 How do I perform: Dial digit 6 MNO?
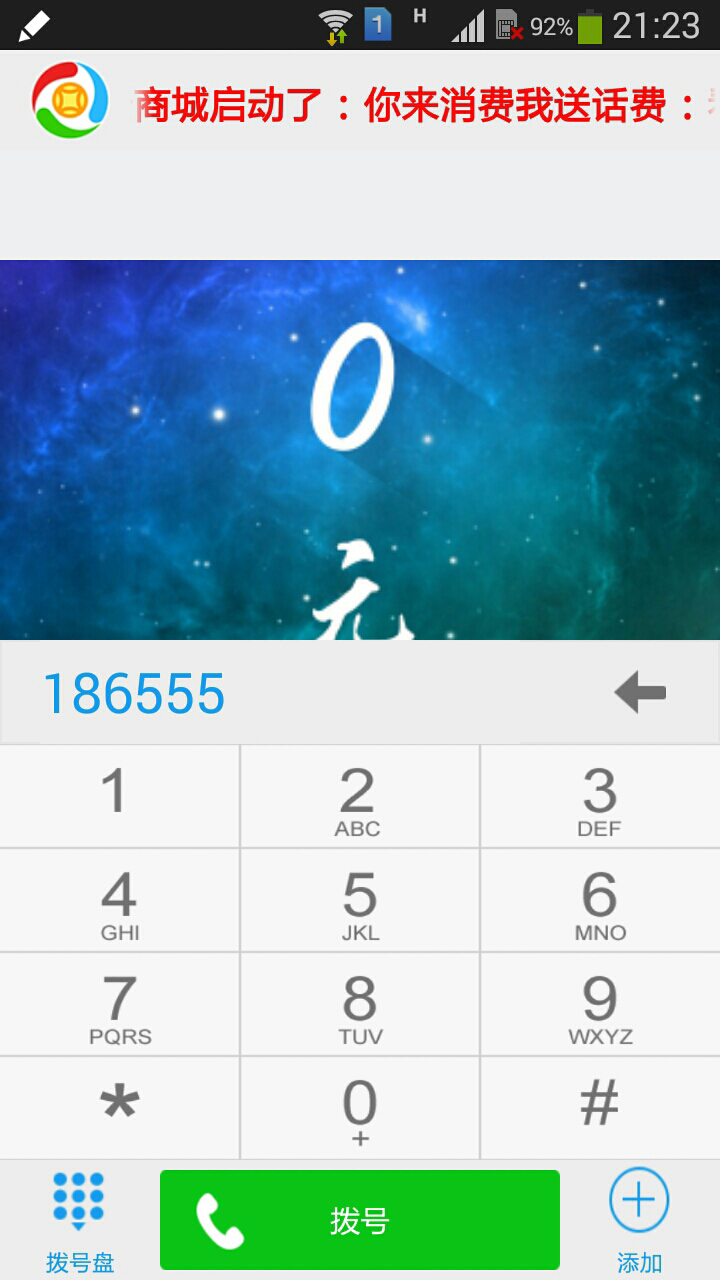[599, 901]
